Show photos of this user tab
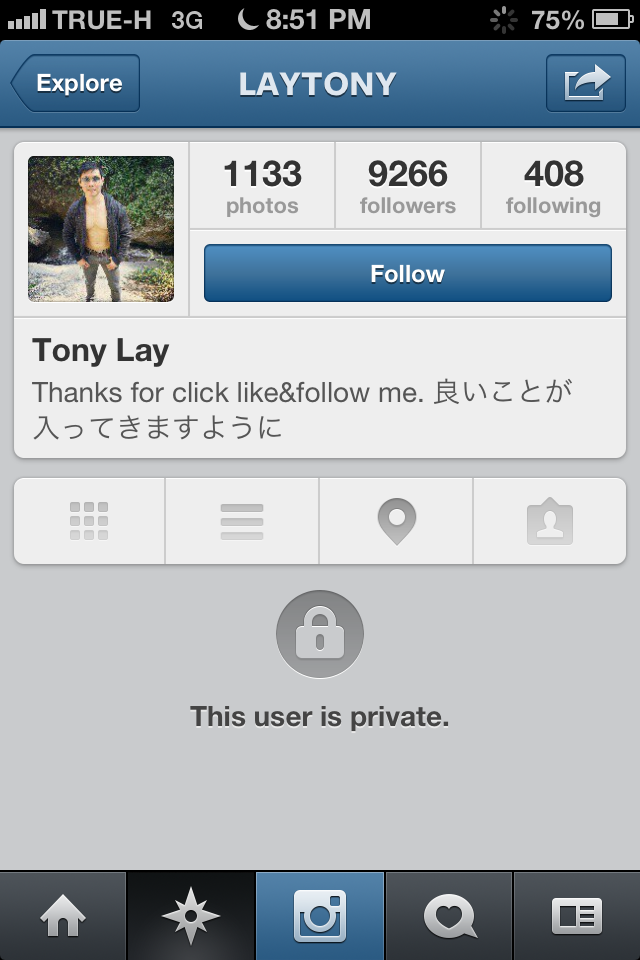 click(549, 521)
